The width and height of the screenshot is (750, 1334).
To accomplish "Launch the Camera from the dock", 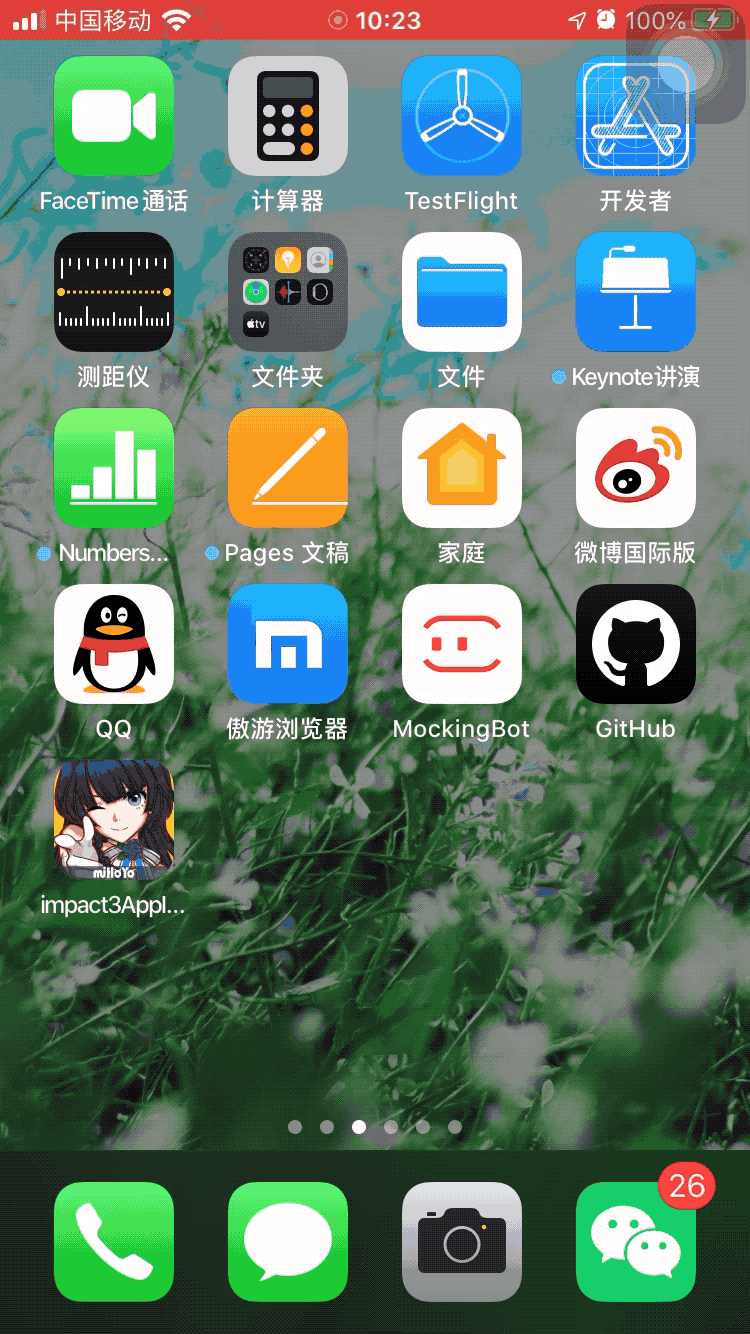I will (x=461, y=1240).
